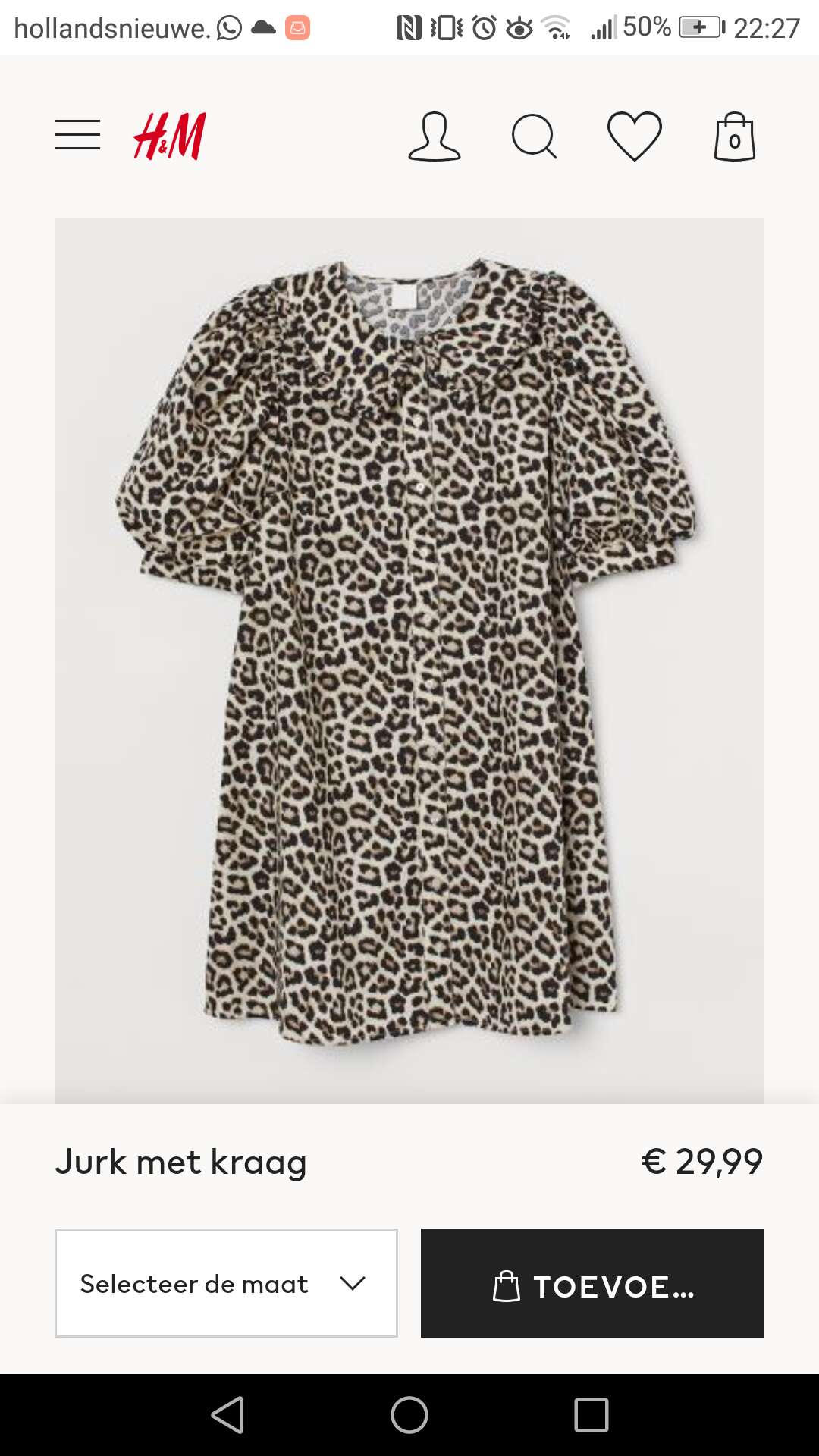View favorites via the heart icon
819x1456 pixels.
coord(635,136)
